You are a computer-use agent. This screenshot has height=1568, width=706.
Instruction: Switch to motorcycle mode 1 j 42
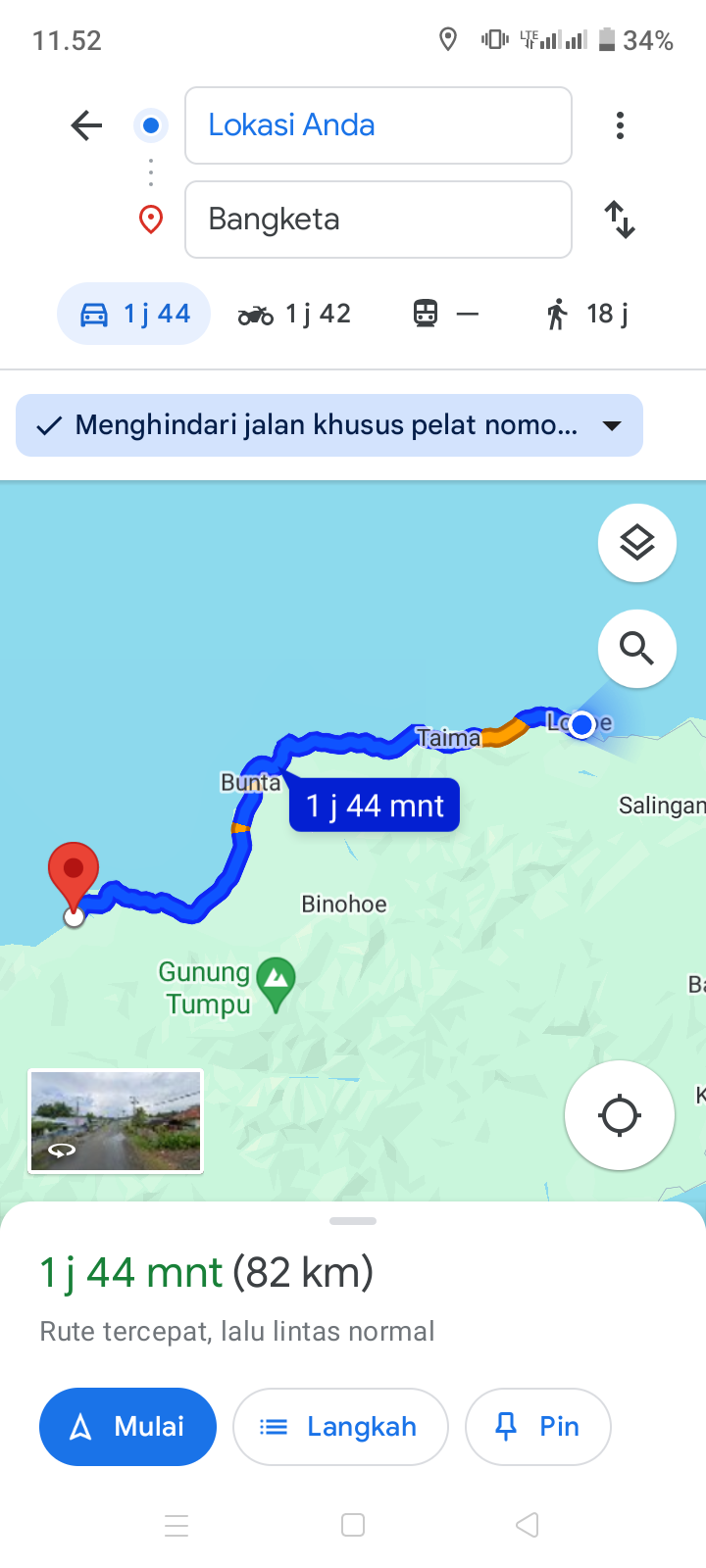(294, 314)
